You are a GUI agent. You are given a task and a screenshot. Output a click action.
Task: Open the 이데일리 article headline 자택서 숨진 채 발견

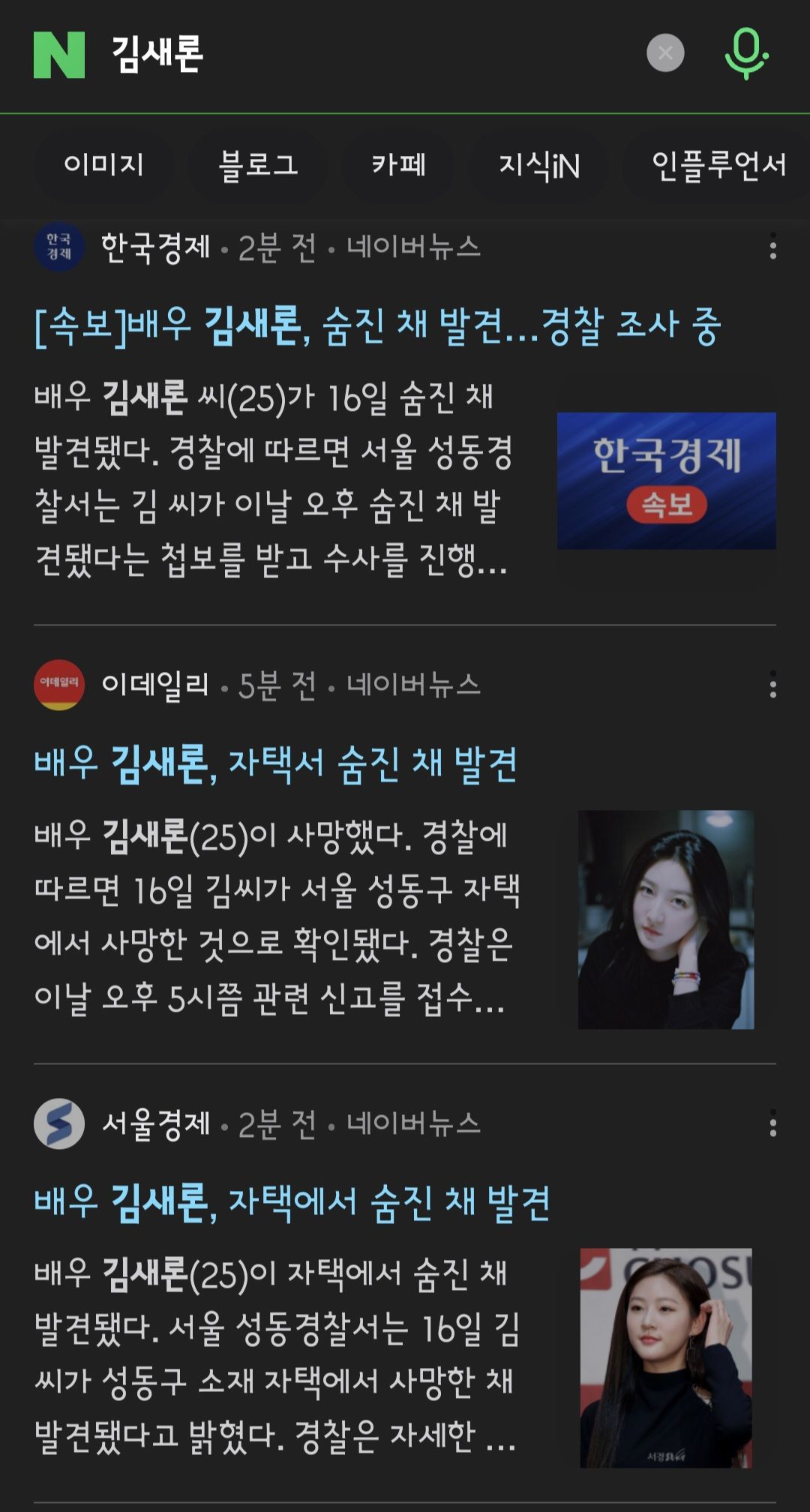point(275,764)
